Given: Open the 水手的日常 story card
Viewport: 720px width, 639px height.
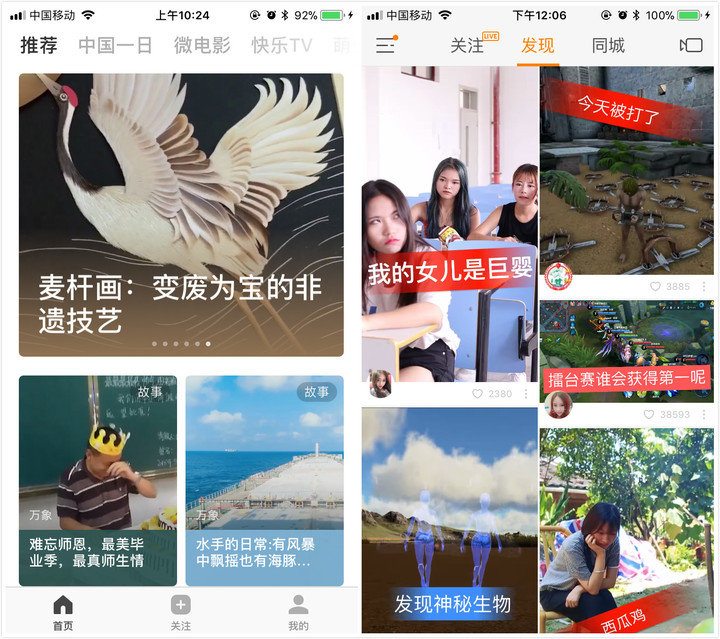Looking at the screenshot, I should click(264, 480).
